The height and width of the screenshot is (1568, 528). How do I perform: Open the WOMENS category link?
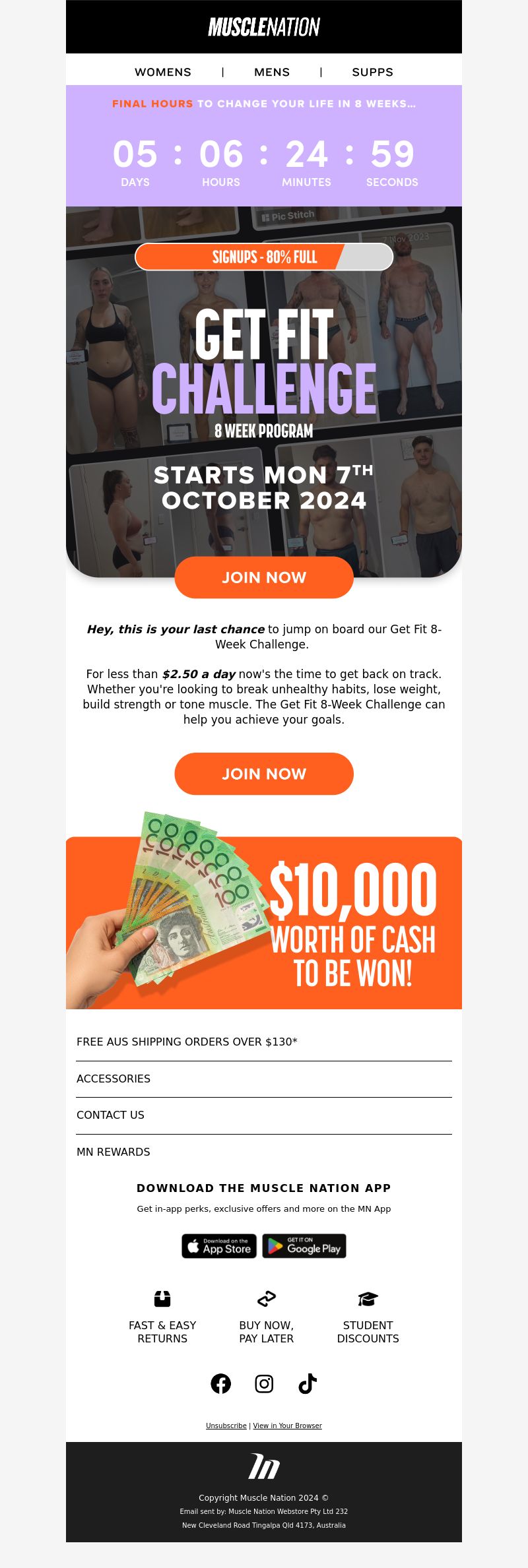click(x=163, y=72)
